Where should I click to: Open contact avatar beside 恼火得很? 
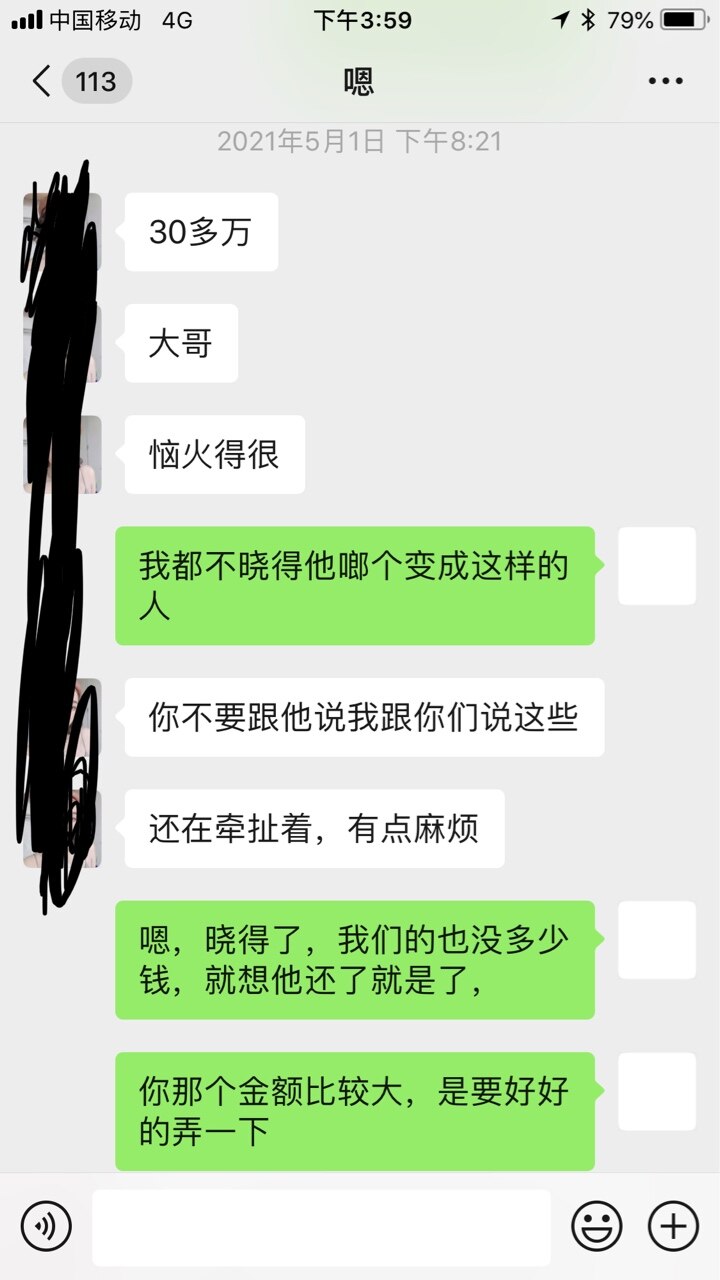63,454
